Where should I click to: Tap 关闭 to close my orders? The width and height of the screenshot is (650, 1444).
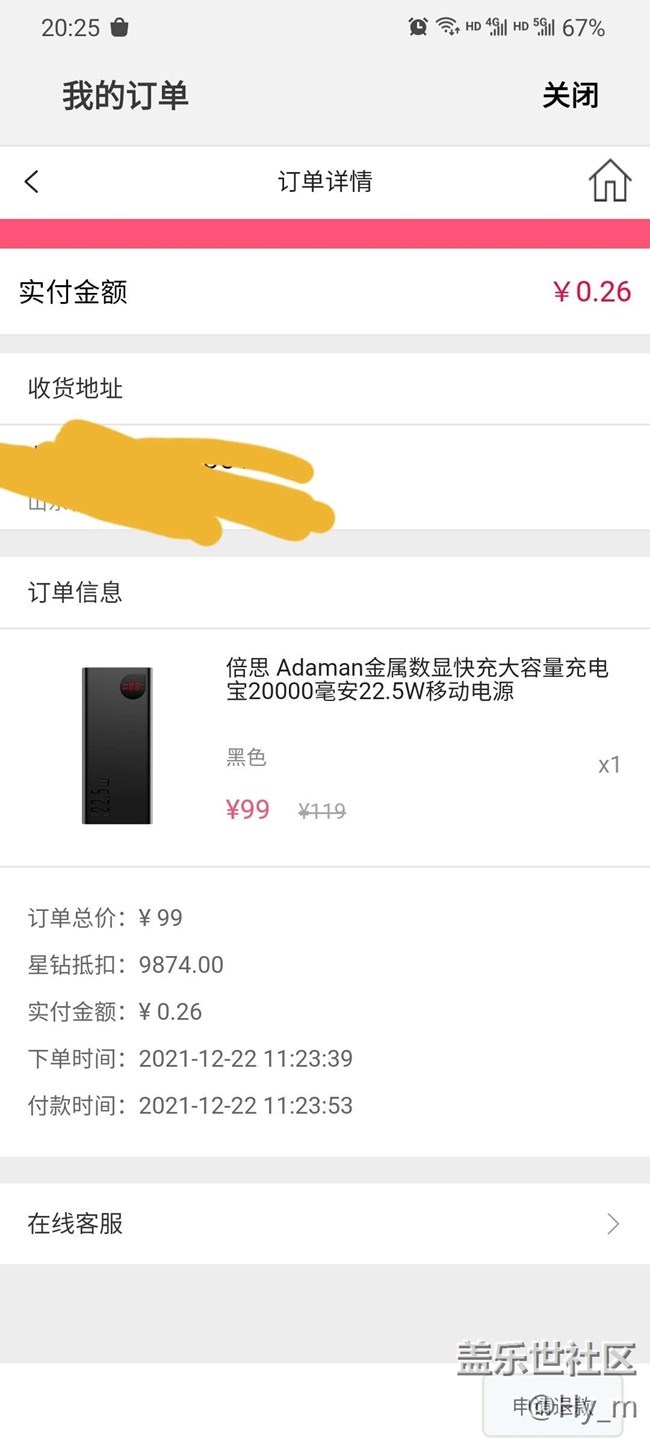(x=570, y=96)
